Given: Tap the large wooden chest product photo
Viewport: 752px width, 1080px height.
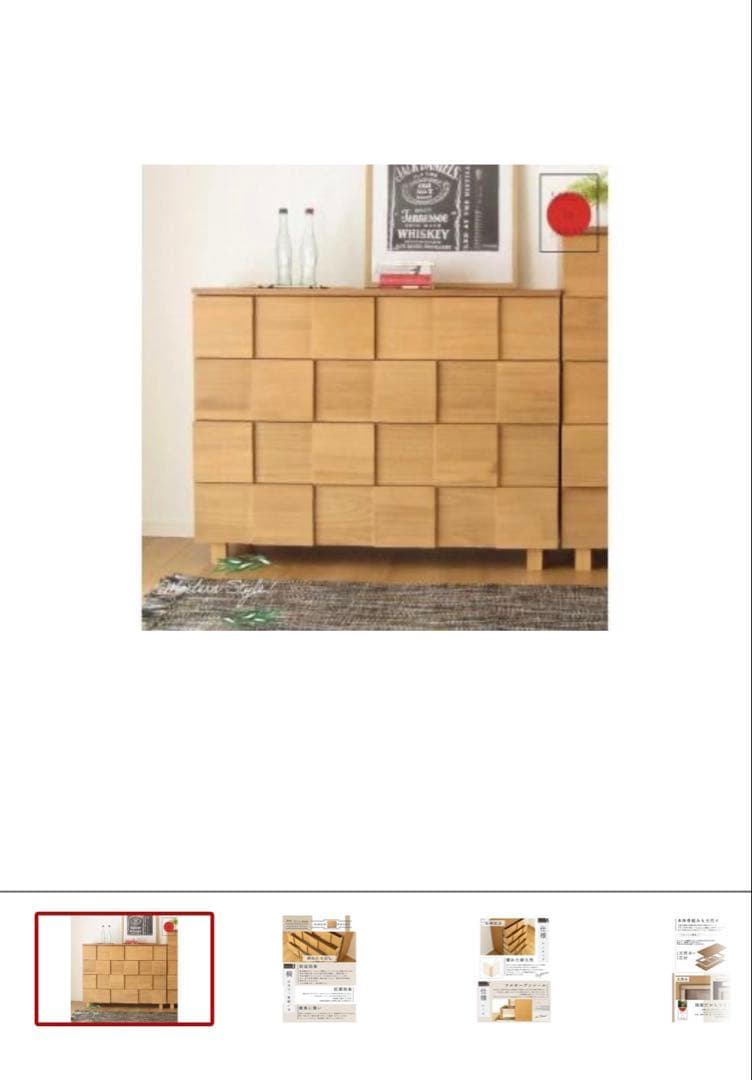Looking at the screenshot, I should coord(374,397).
